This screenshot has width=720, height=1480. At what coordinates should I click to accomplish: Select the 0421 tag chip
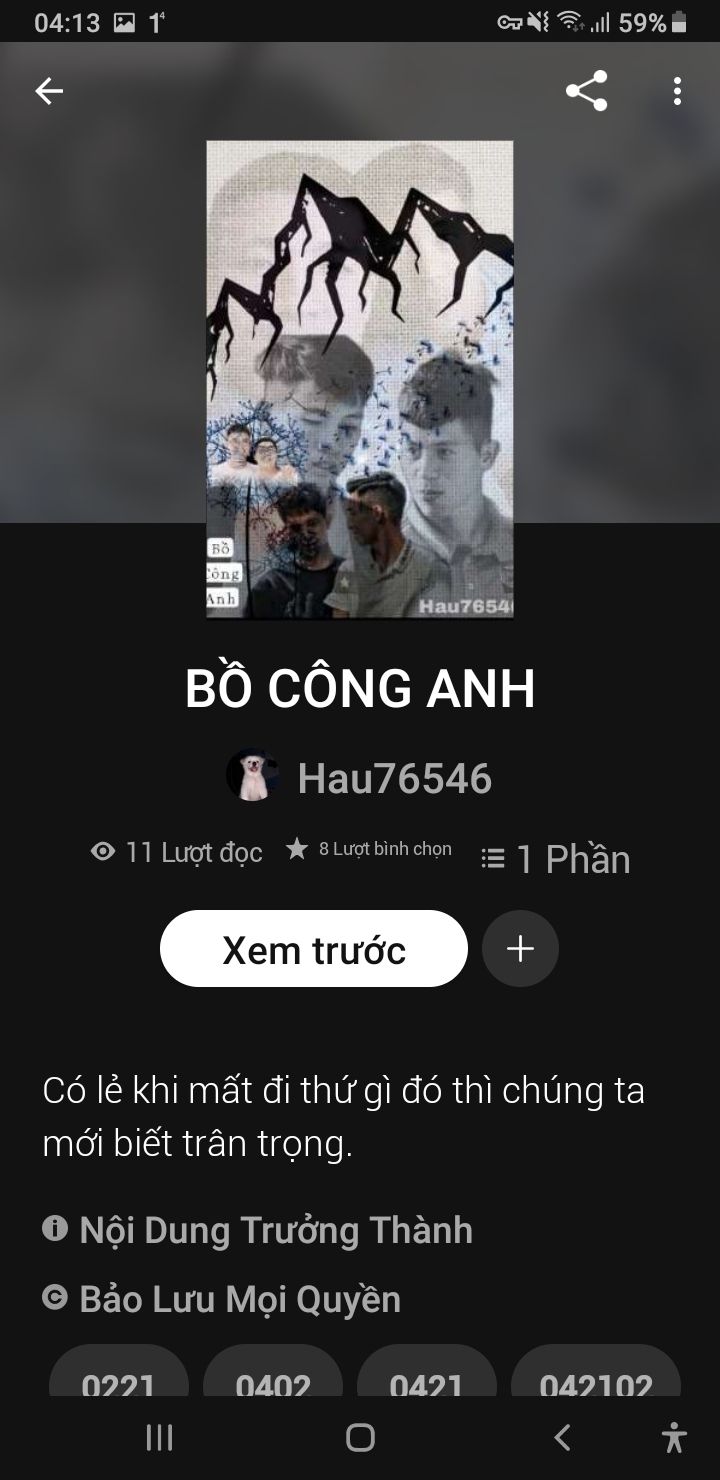[426, 1380]
